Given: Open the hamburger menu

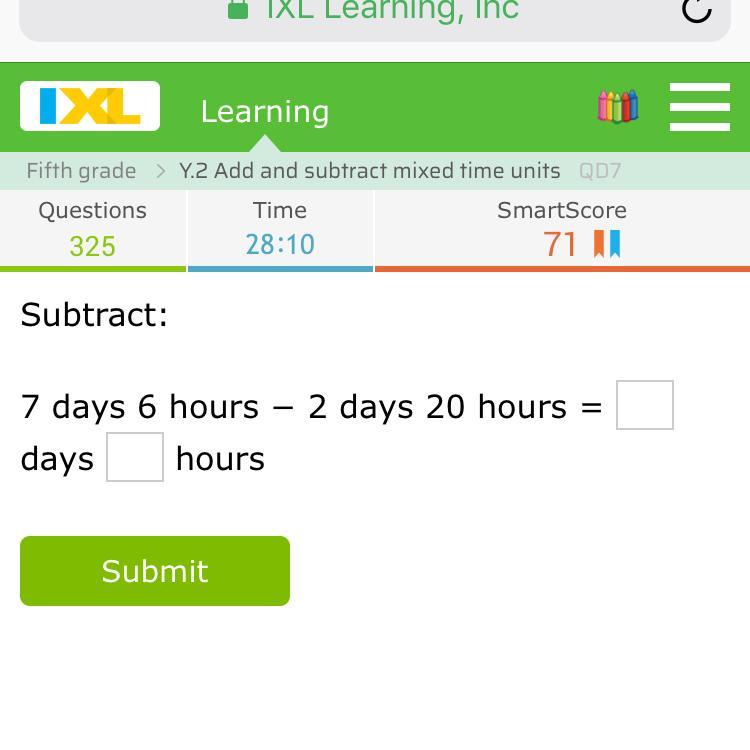Looking at the screenshot, I should click(700, 107).
